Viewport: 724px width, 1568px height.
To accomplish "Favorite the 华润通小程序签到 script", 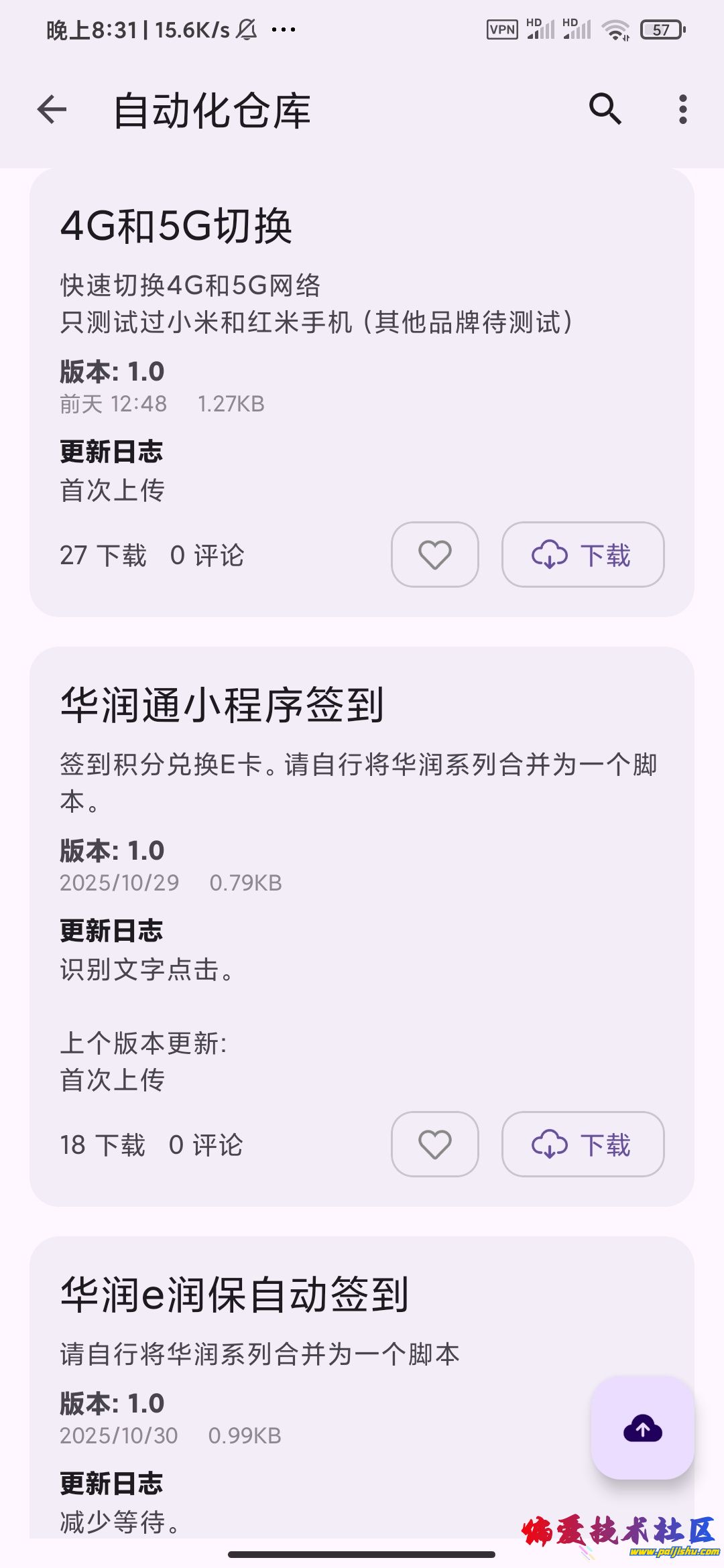I will [x=434, y=1145].
